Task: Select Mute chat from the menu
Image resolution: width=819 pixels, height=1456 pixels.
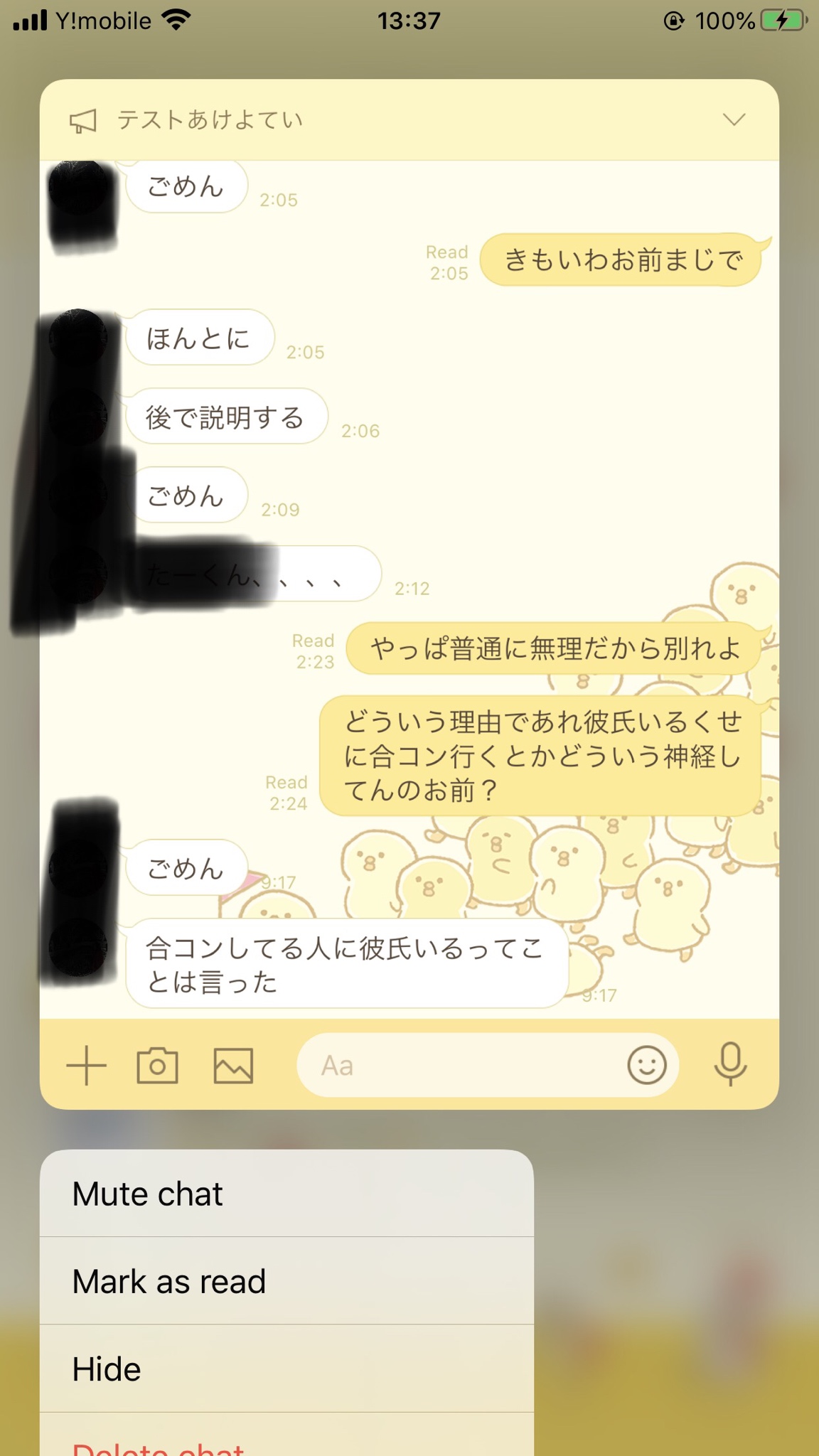Action: [x=287, y=1194]
